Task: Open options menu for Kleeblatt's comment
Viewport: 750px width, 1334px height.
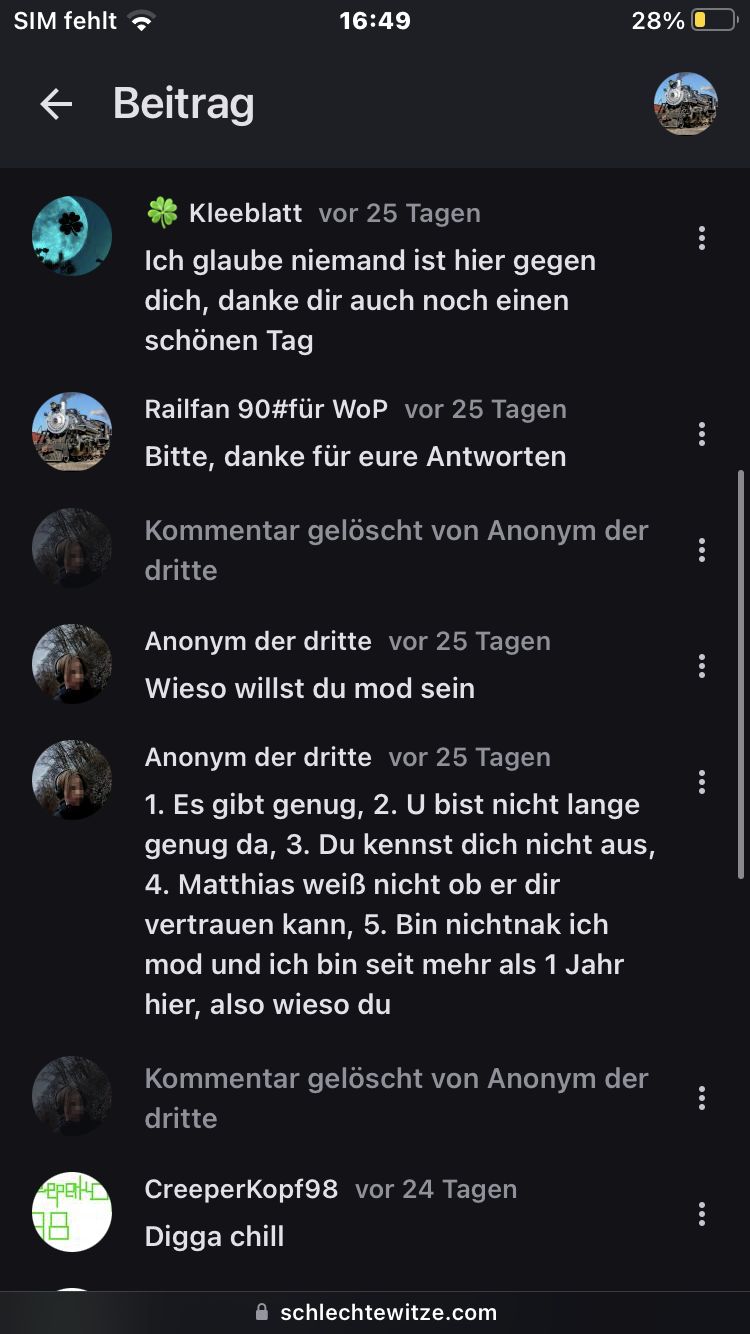Action: tap(702, 238)
